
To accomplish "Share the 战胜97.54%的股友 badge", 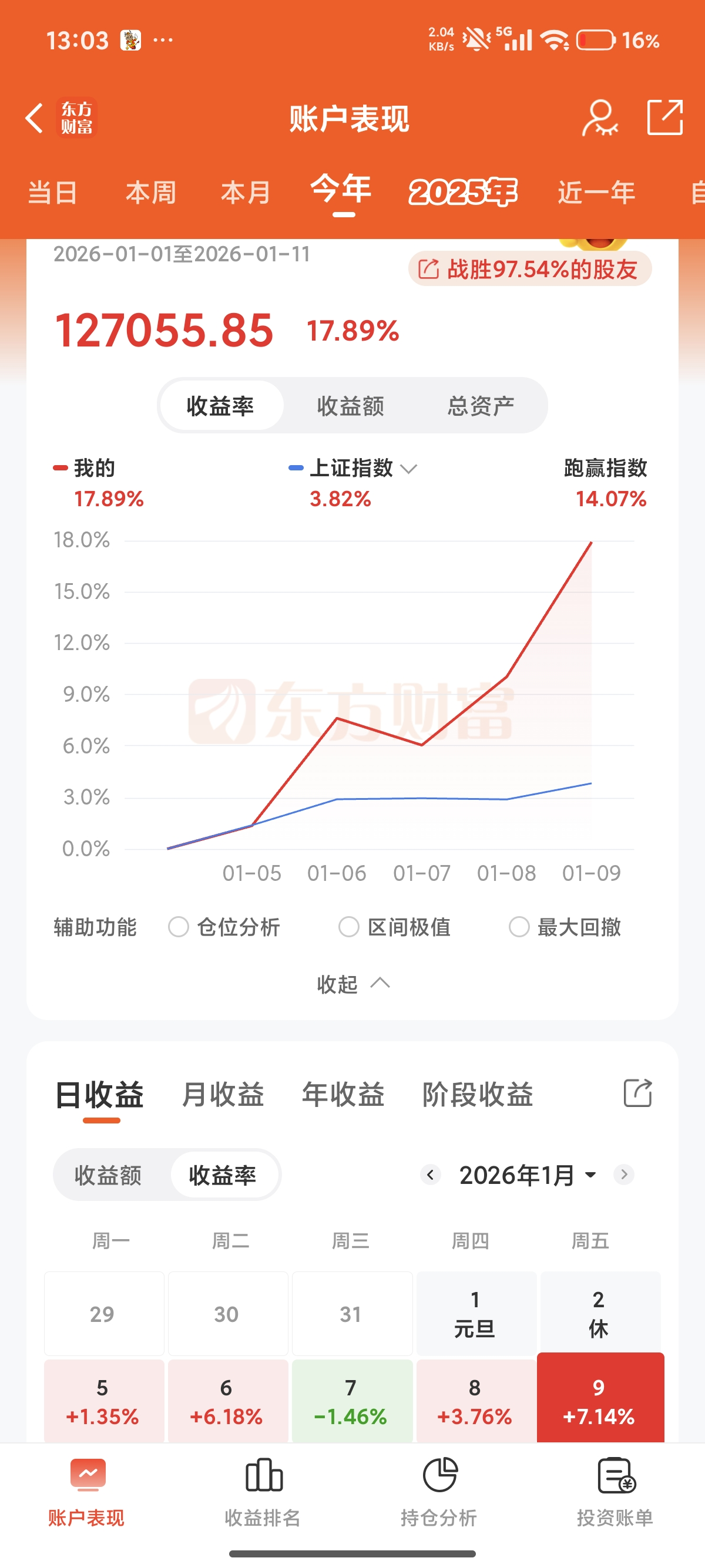I will (x=530, y=269).
